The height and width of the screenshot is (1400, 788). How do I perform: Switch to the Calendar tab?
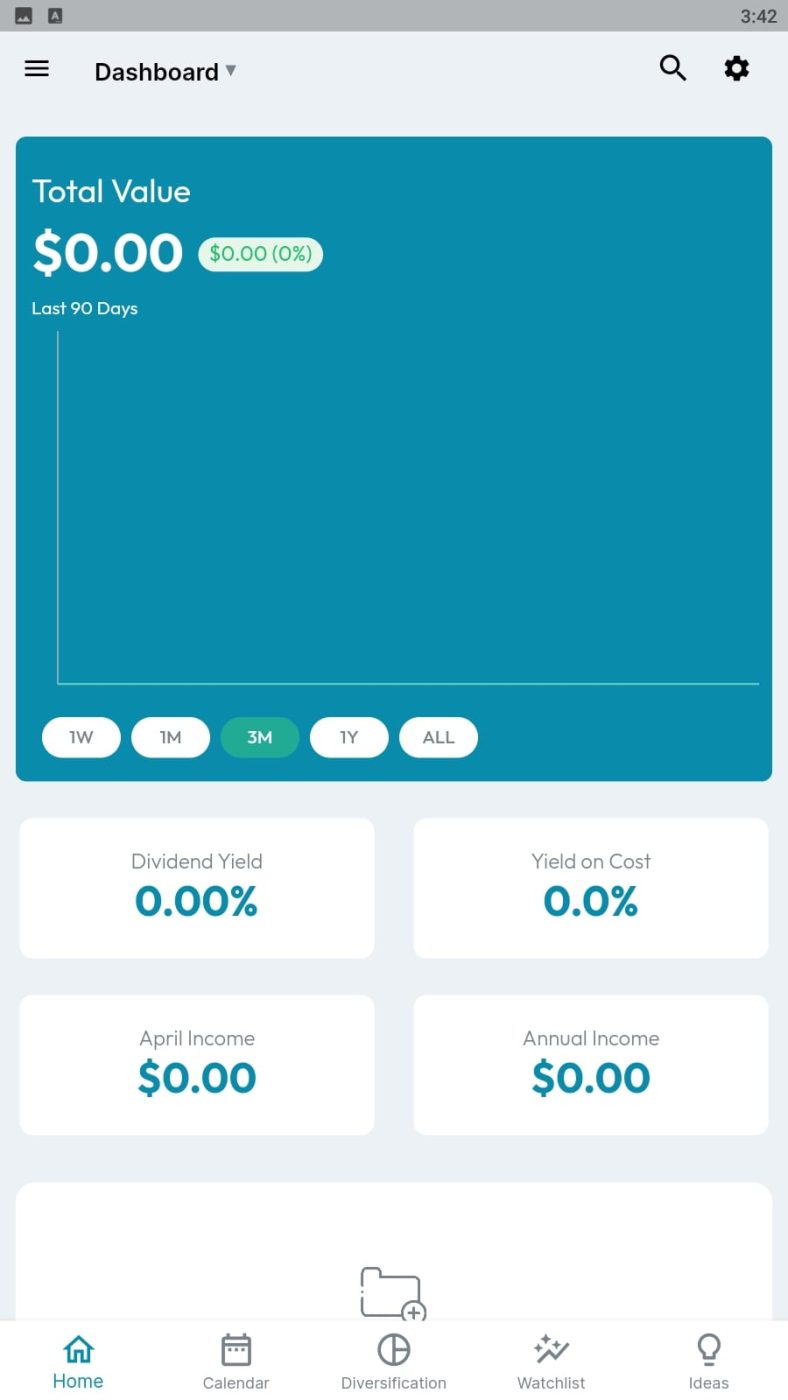235,1360
